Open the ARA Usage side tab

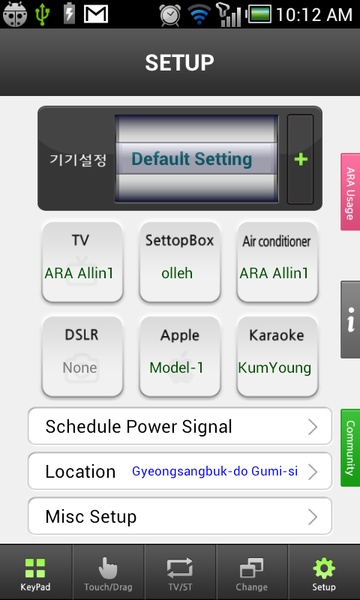point(350,192)
